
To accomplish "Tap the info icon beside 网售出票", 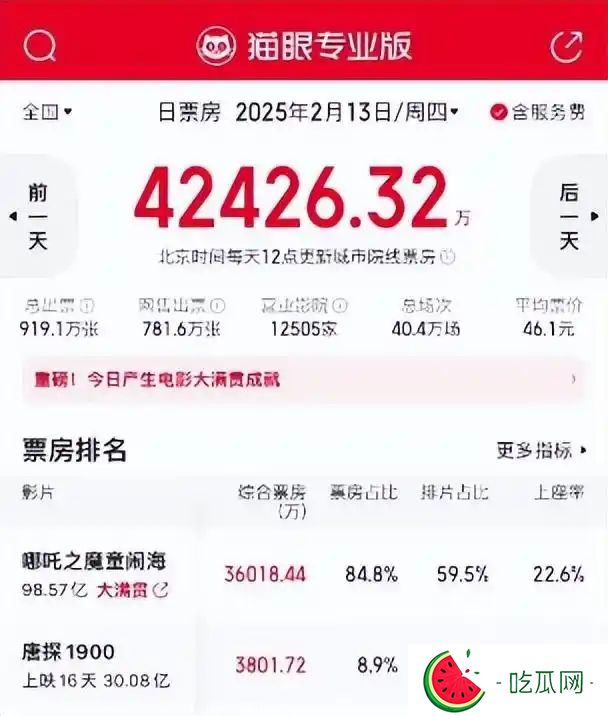I will [217, 306].
